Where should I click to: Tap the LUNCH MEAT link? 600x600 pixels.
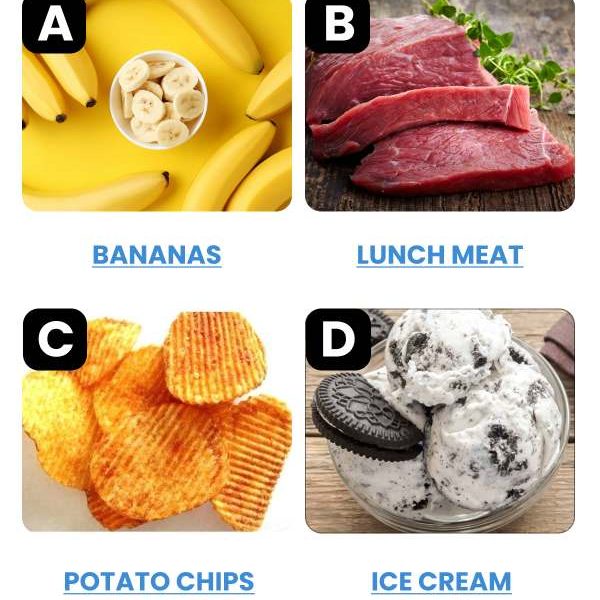pyautogui.click(x=440, y=255)
